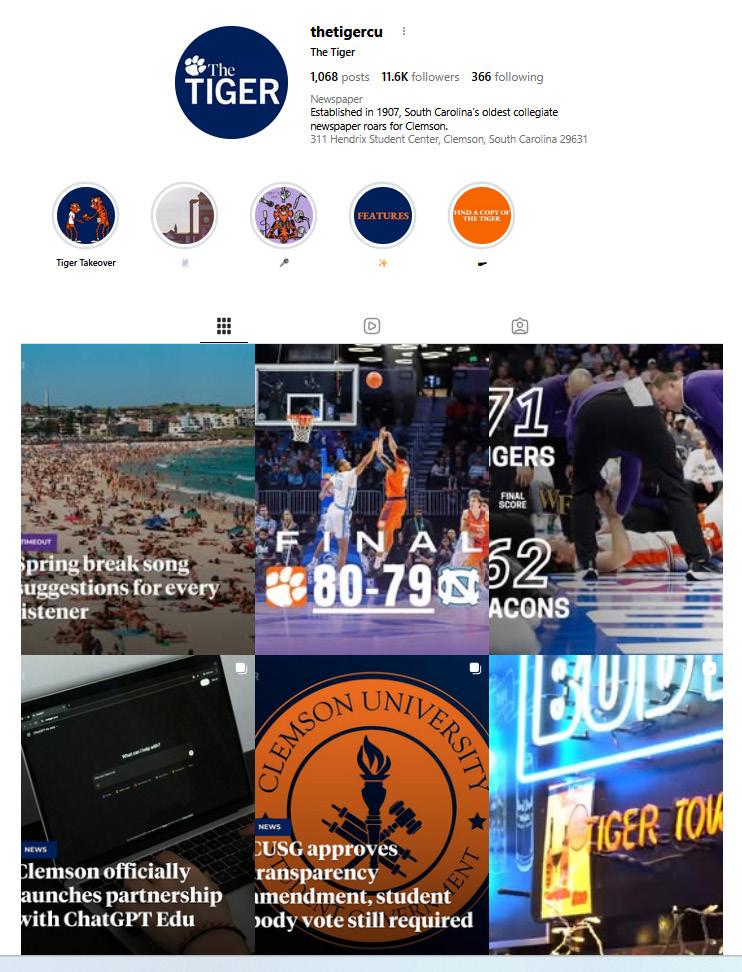
Task: Switch to the tagged photos tab
Action: click(519, 326)
